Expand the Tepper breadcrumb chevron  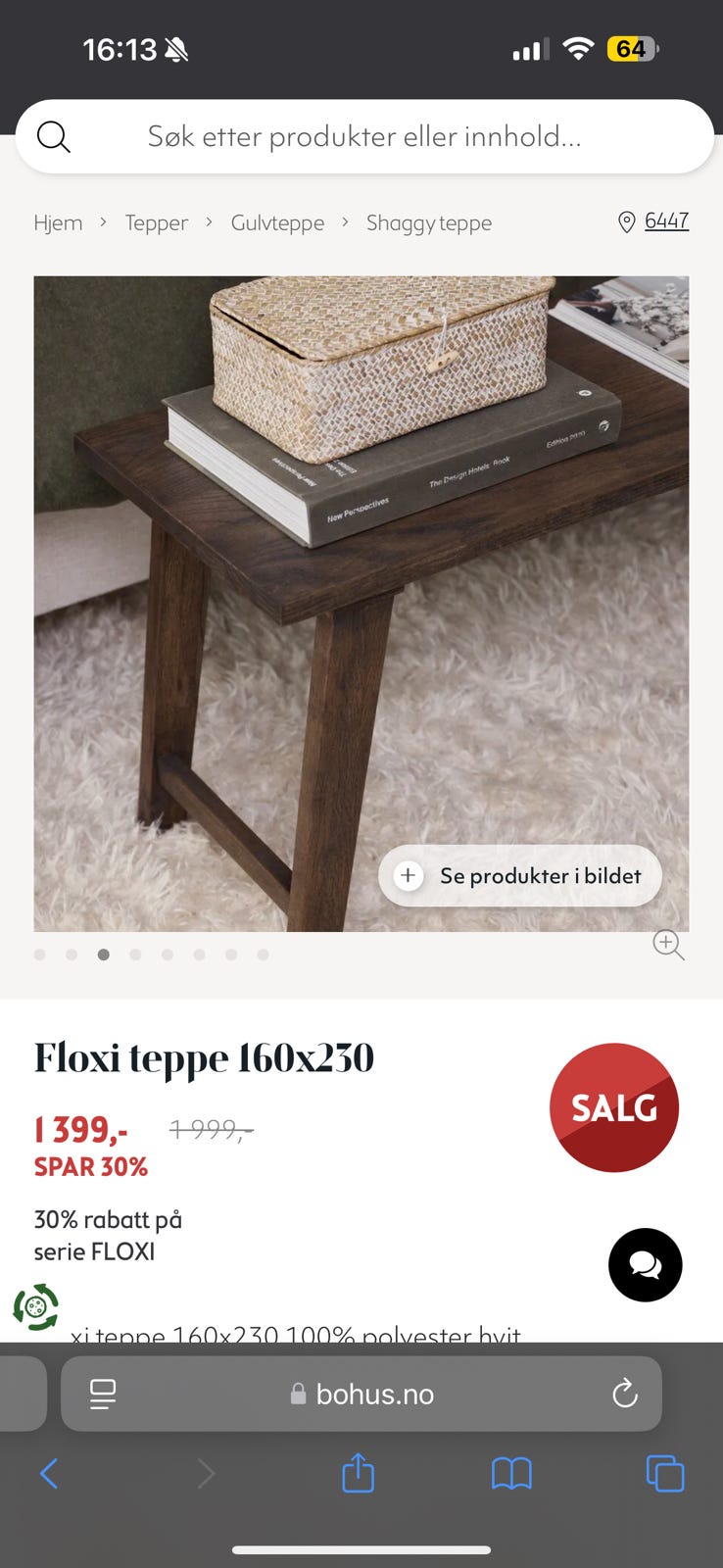[x=210, y=222]
